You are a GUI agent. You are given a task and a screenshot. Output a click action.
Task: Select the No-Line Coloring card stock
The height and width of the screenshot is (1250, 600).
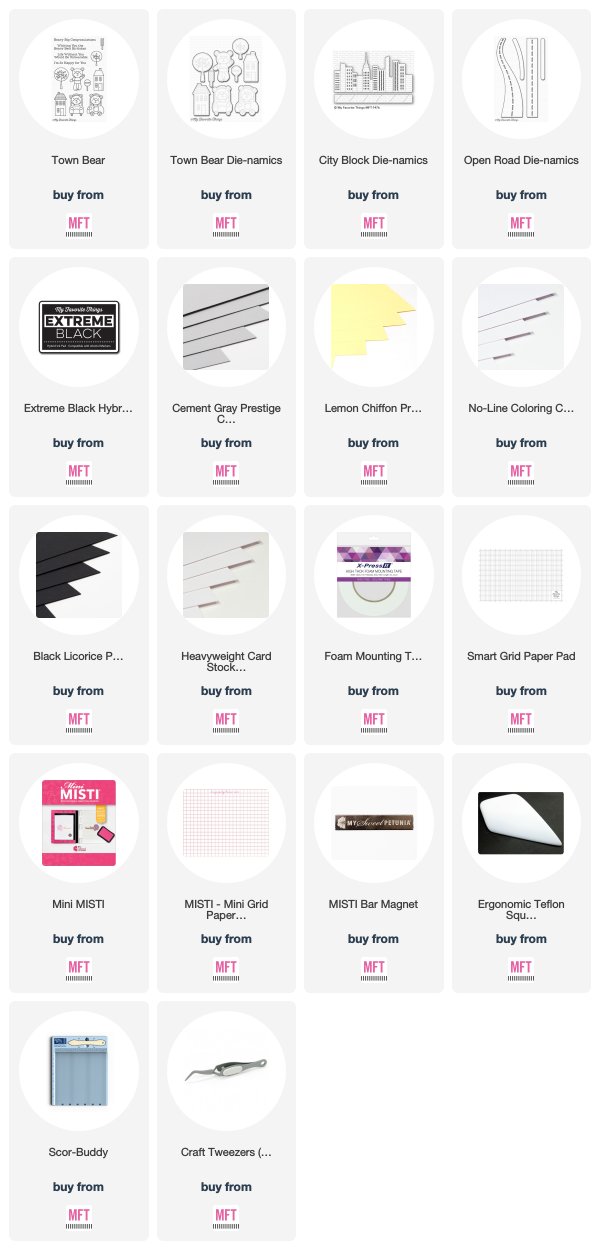(x=522, y=377)
